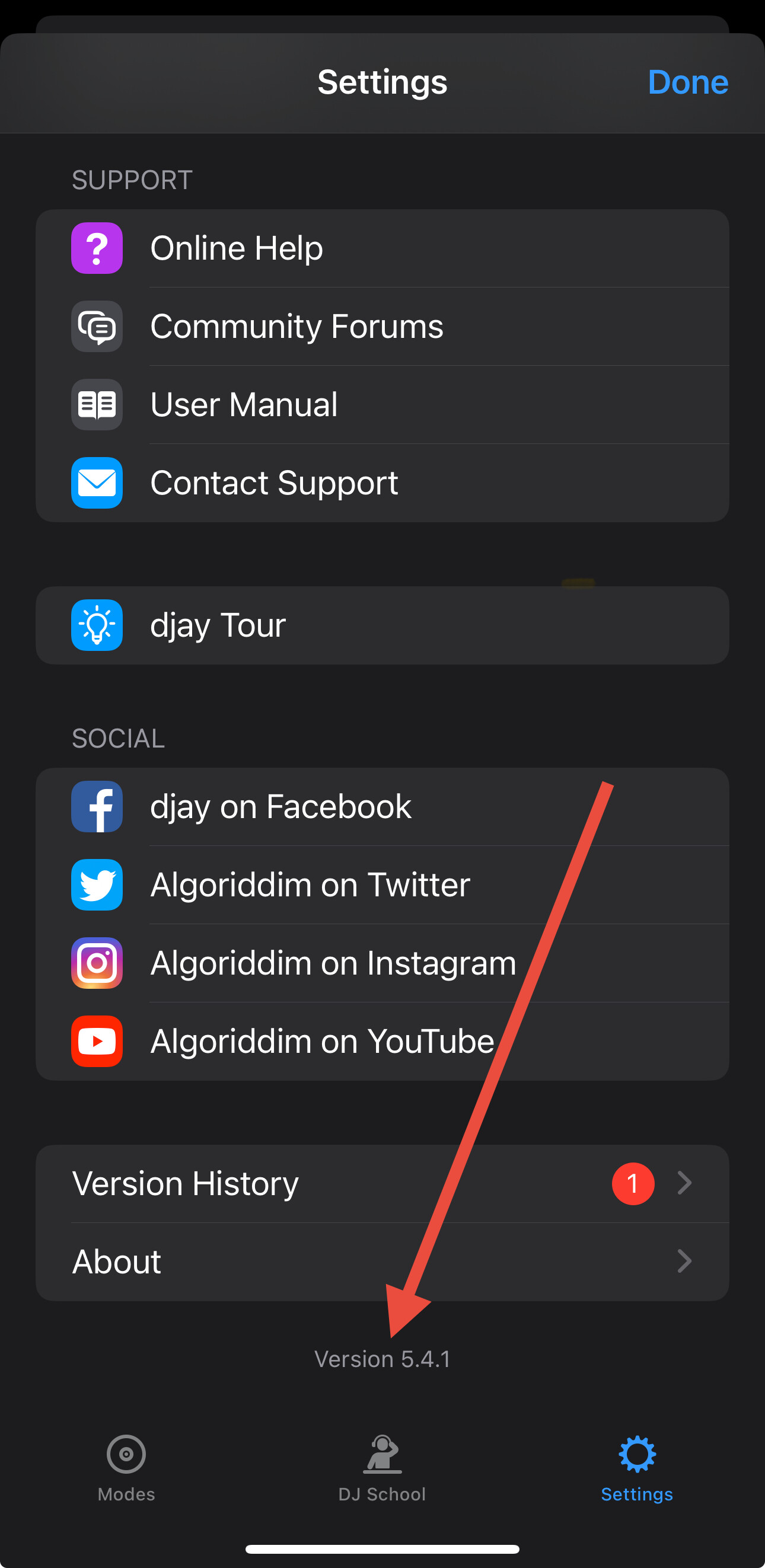Start the djay Tour

[x=383, y=625]
